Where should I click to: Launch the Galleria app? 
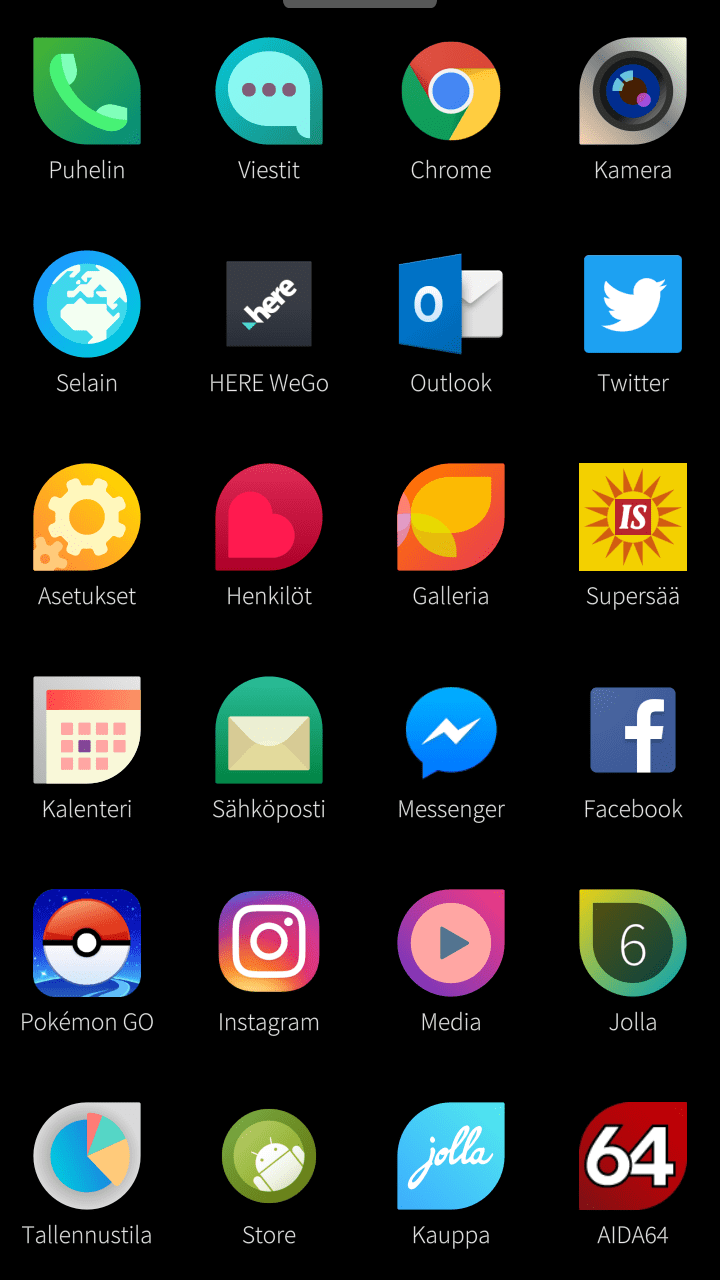pyautogui.click(x=451, y=517)
